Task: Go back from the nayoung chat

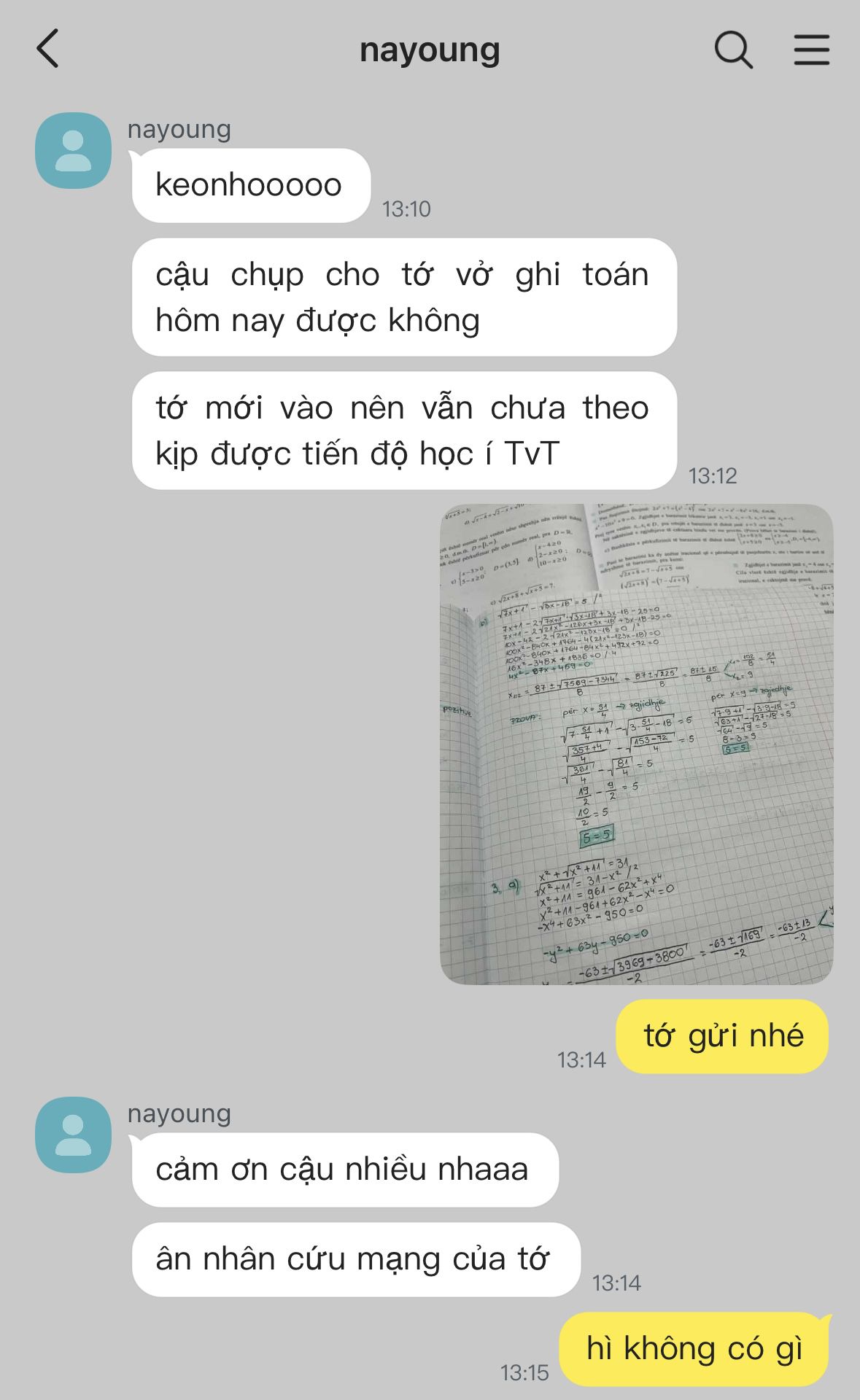Action: (48, 50)
